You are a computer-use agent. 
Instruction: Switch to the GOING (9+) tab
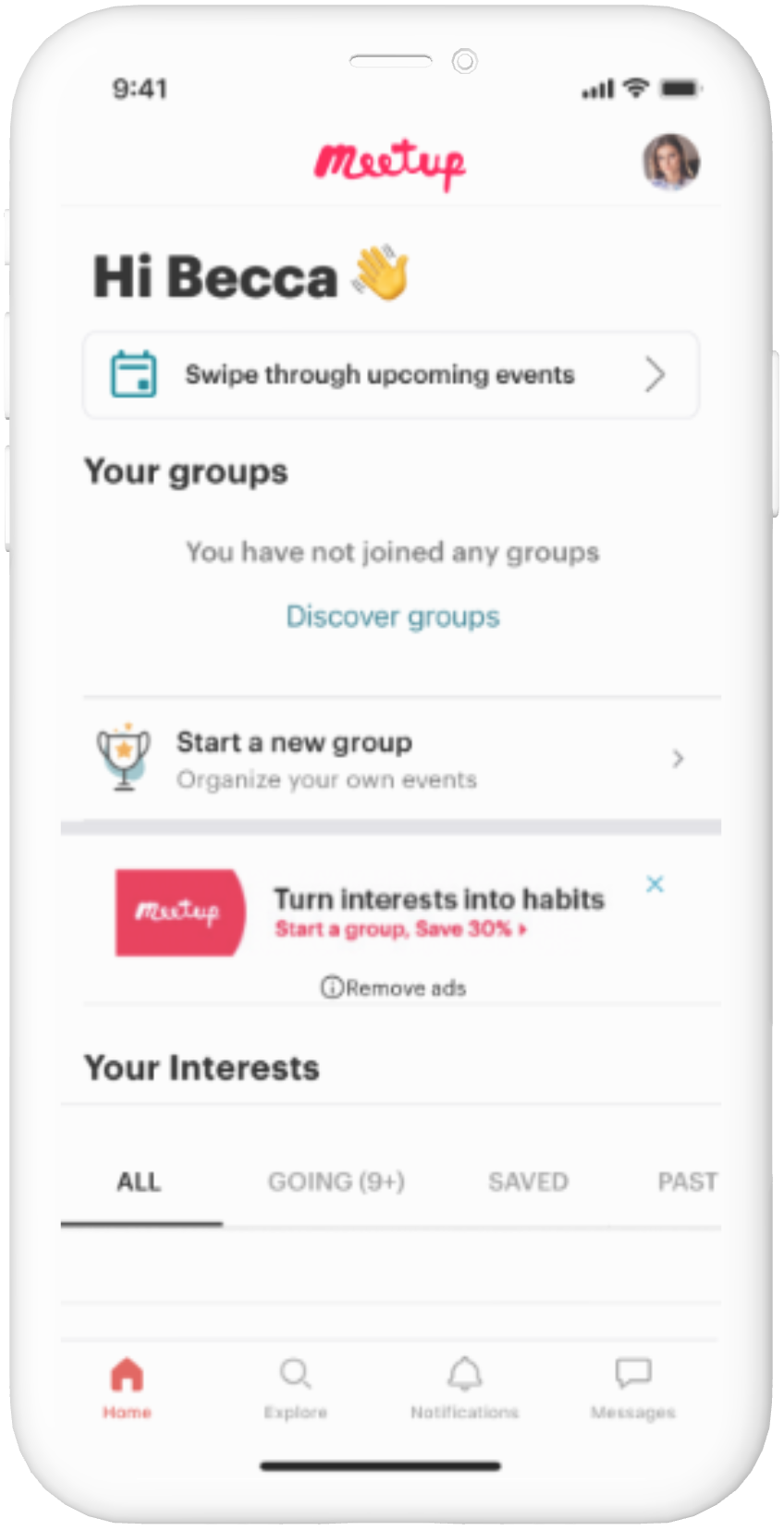pos(337,1182)
